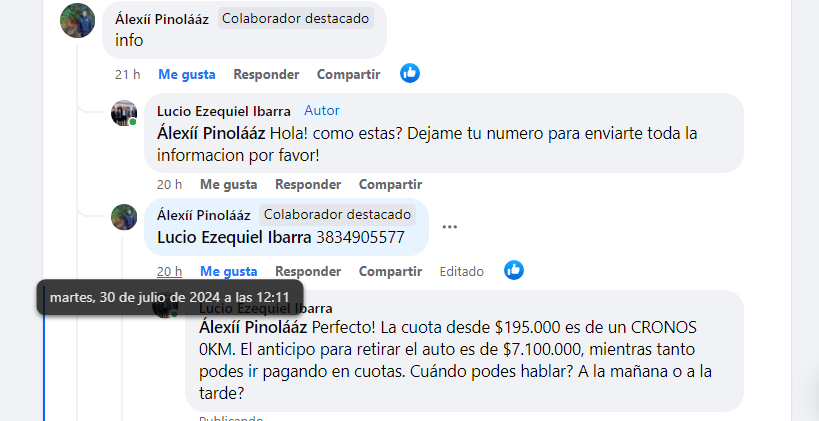This screenshot has width=819, height=421.
Task: Open Lucio Ezequiel Ibarra's profile picture
Action: (x=123, y=113)
